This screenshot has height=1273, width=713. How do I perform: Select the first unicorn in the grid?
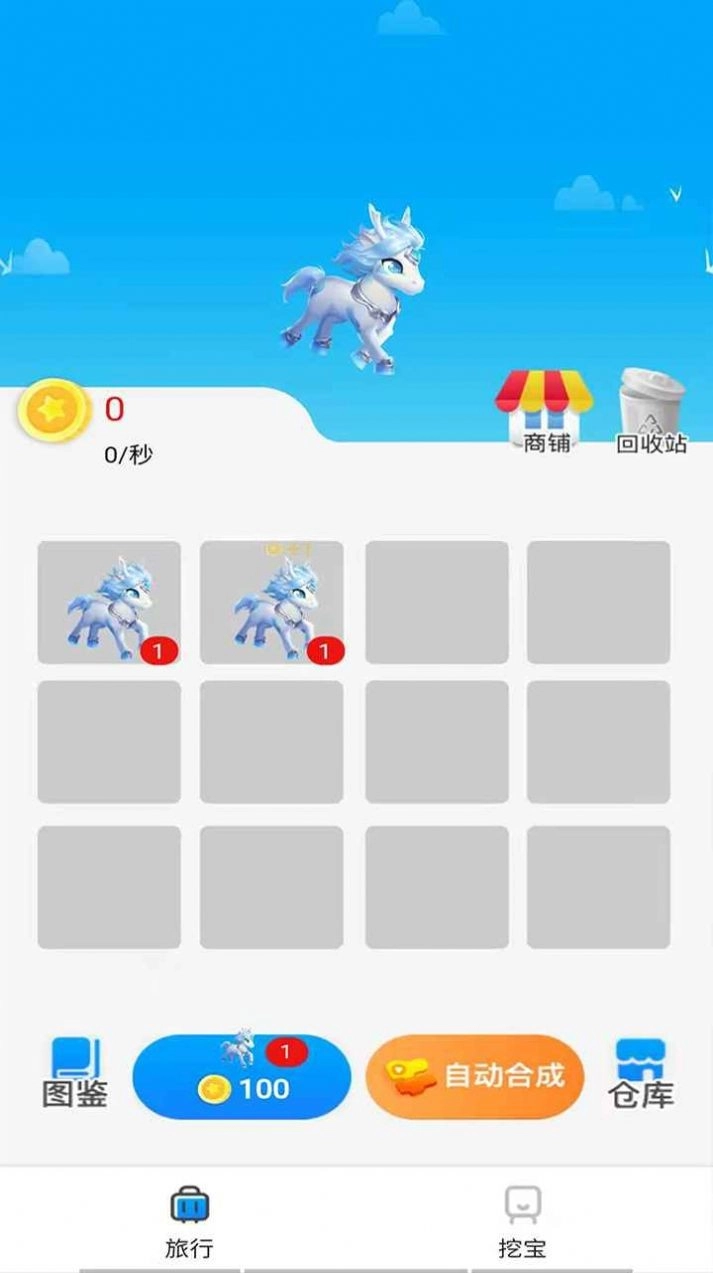(109, 603)
